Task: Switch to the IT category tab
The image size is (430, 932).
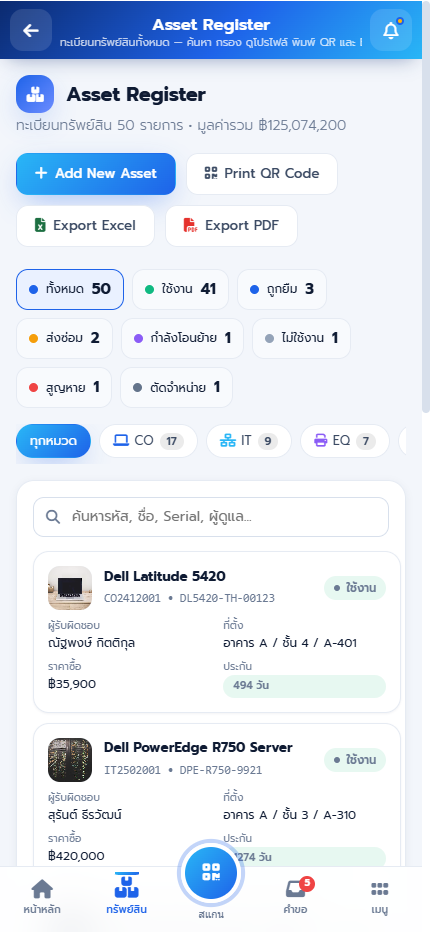Action: click(249, 441)
